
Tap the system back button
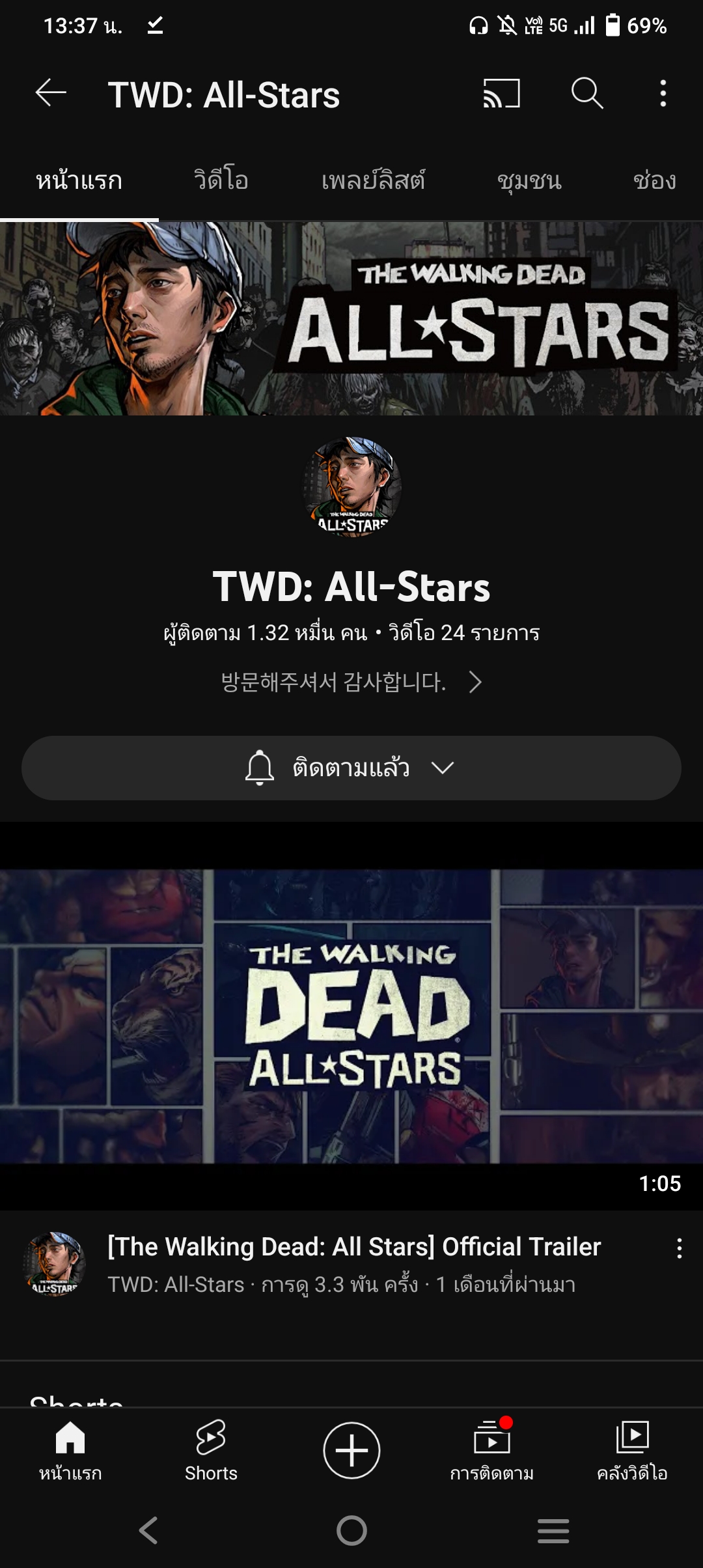[x=148, y=1530]
